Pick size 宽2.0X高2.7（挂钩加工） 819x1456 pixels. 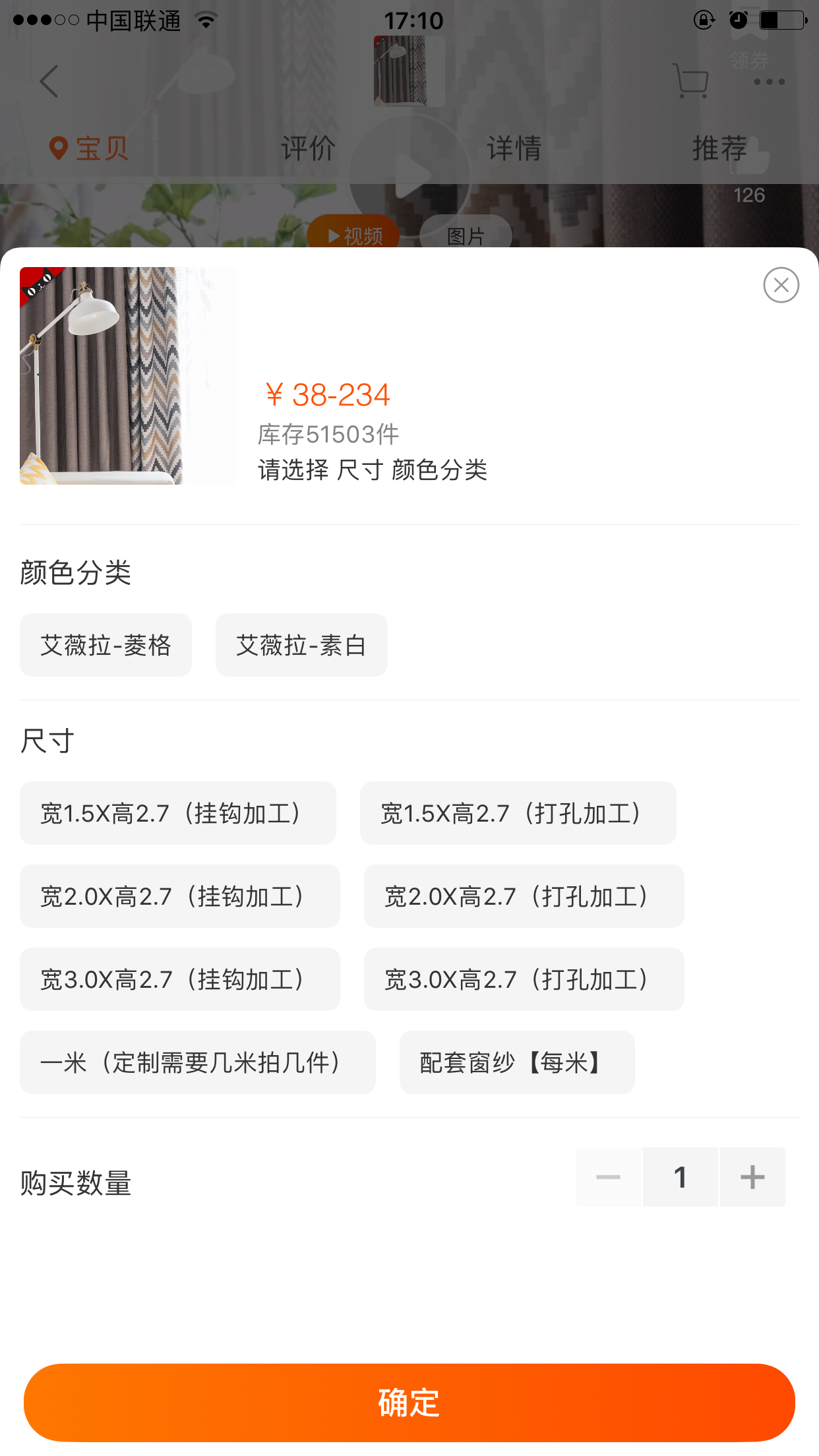(179, 896)
